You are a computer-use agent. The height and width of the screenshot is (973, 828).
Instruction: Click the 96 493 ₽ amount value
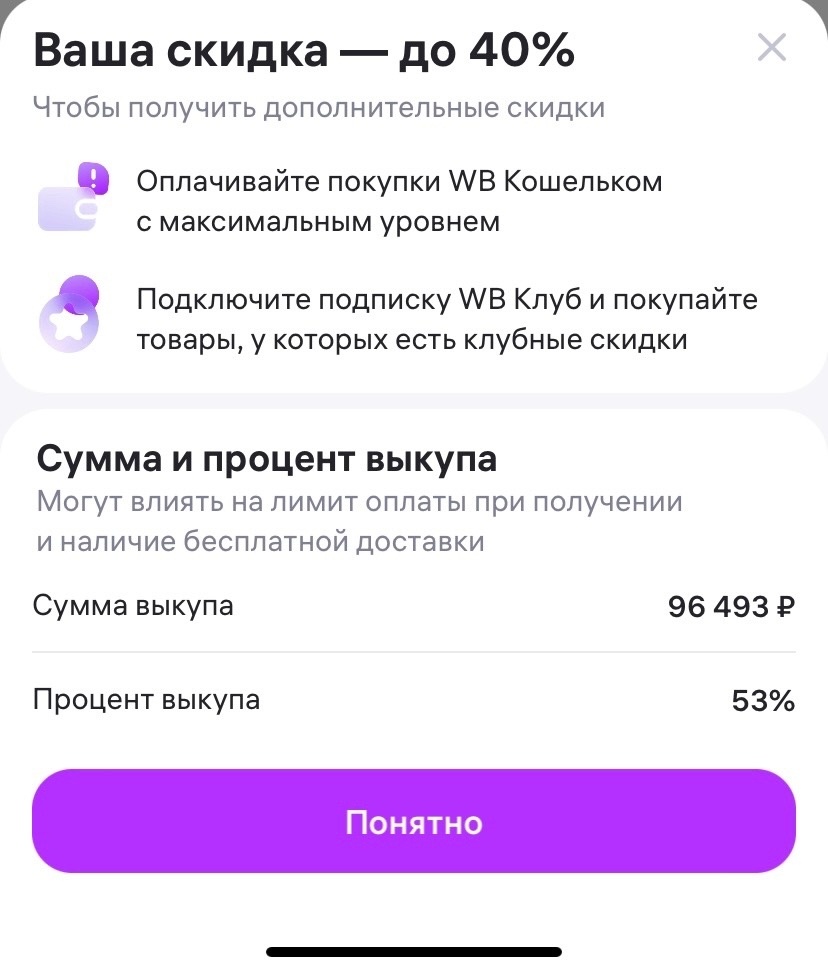point(729,605)
